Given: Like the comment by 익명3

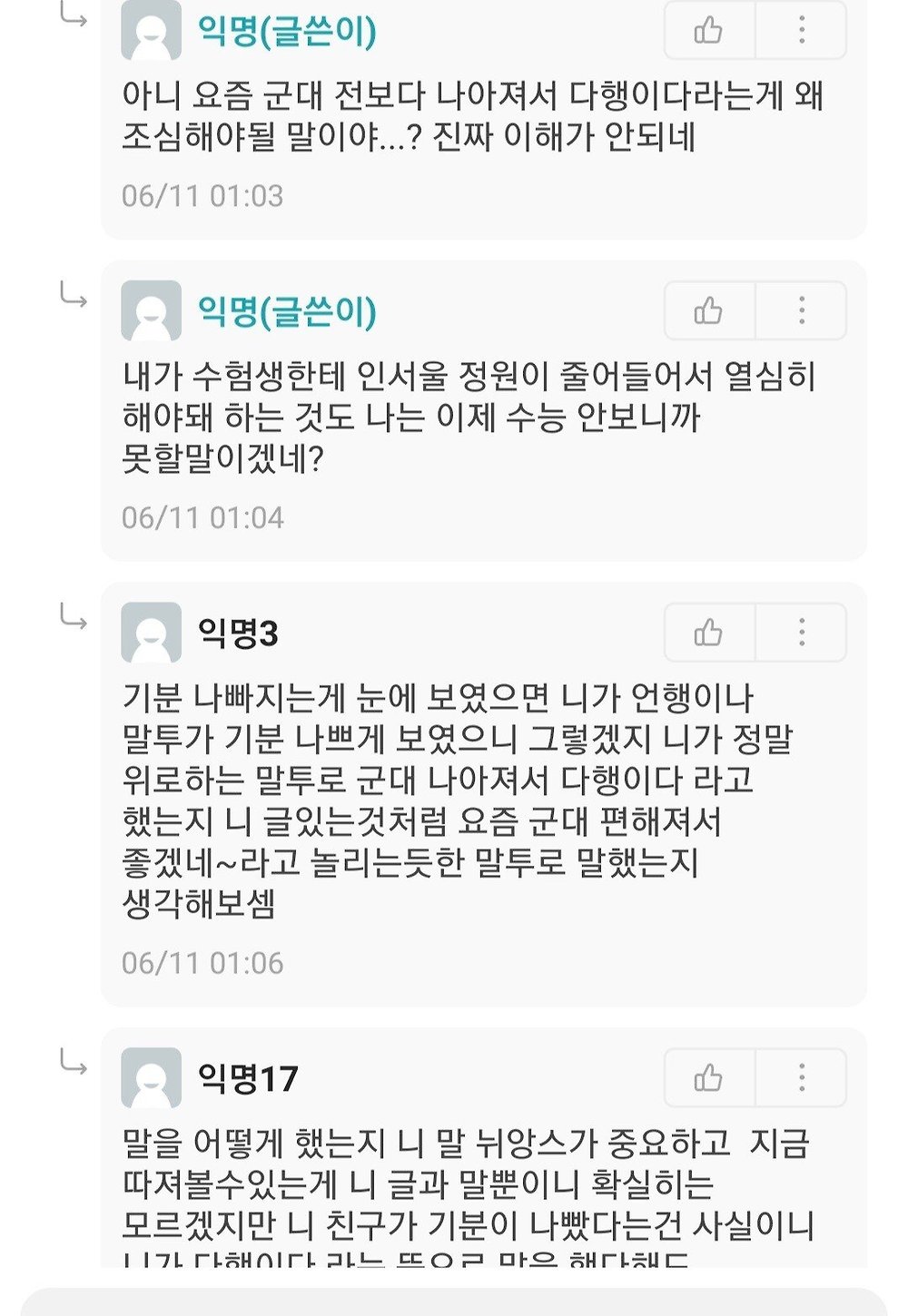Looking at the screenshot, I should [x=709, y=632].
